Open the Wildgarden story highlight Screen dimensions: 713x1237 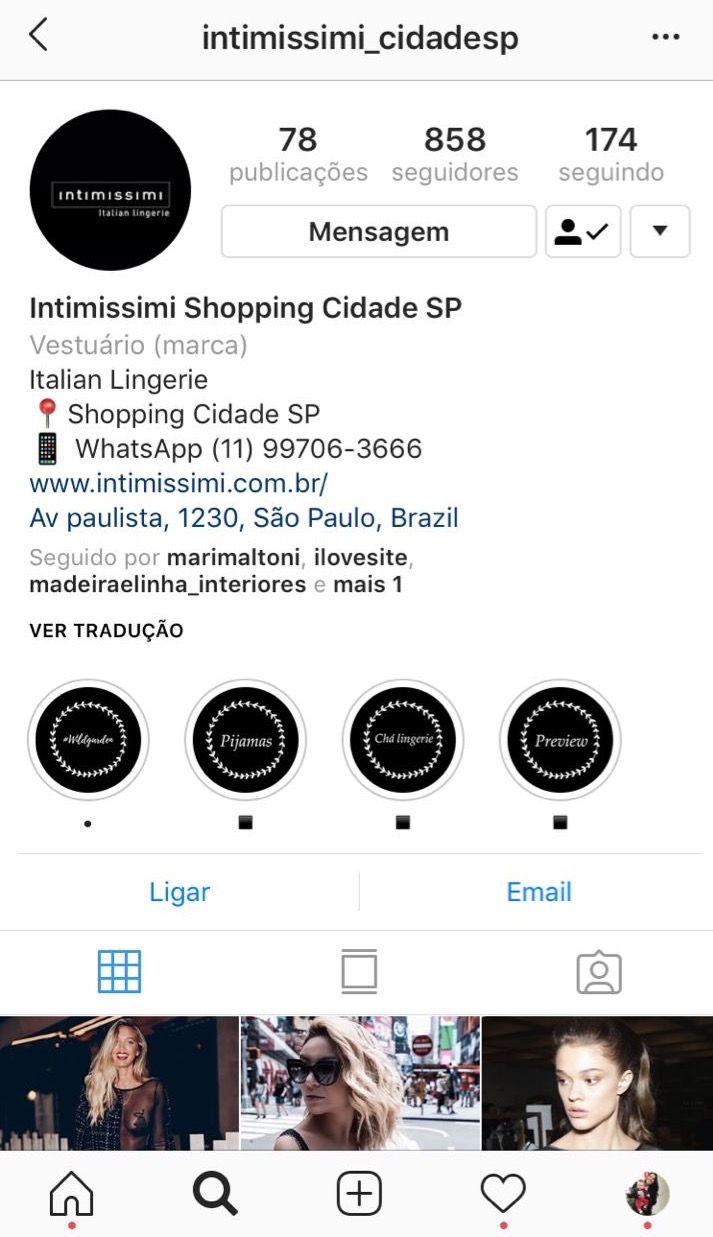pyautogui.click(x=88, y=740)
